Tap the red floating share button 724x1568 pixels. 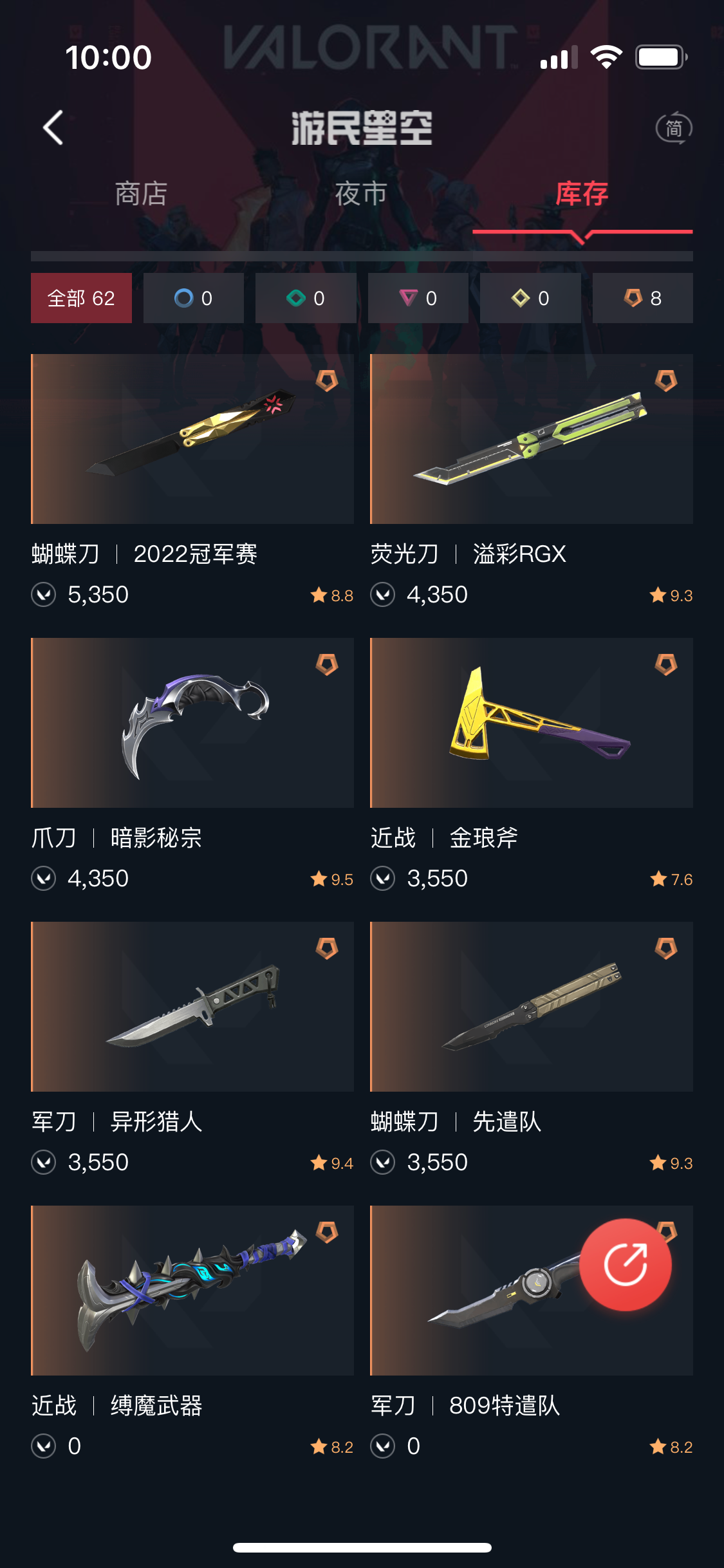point(625,1265)
